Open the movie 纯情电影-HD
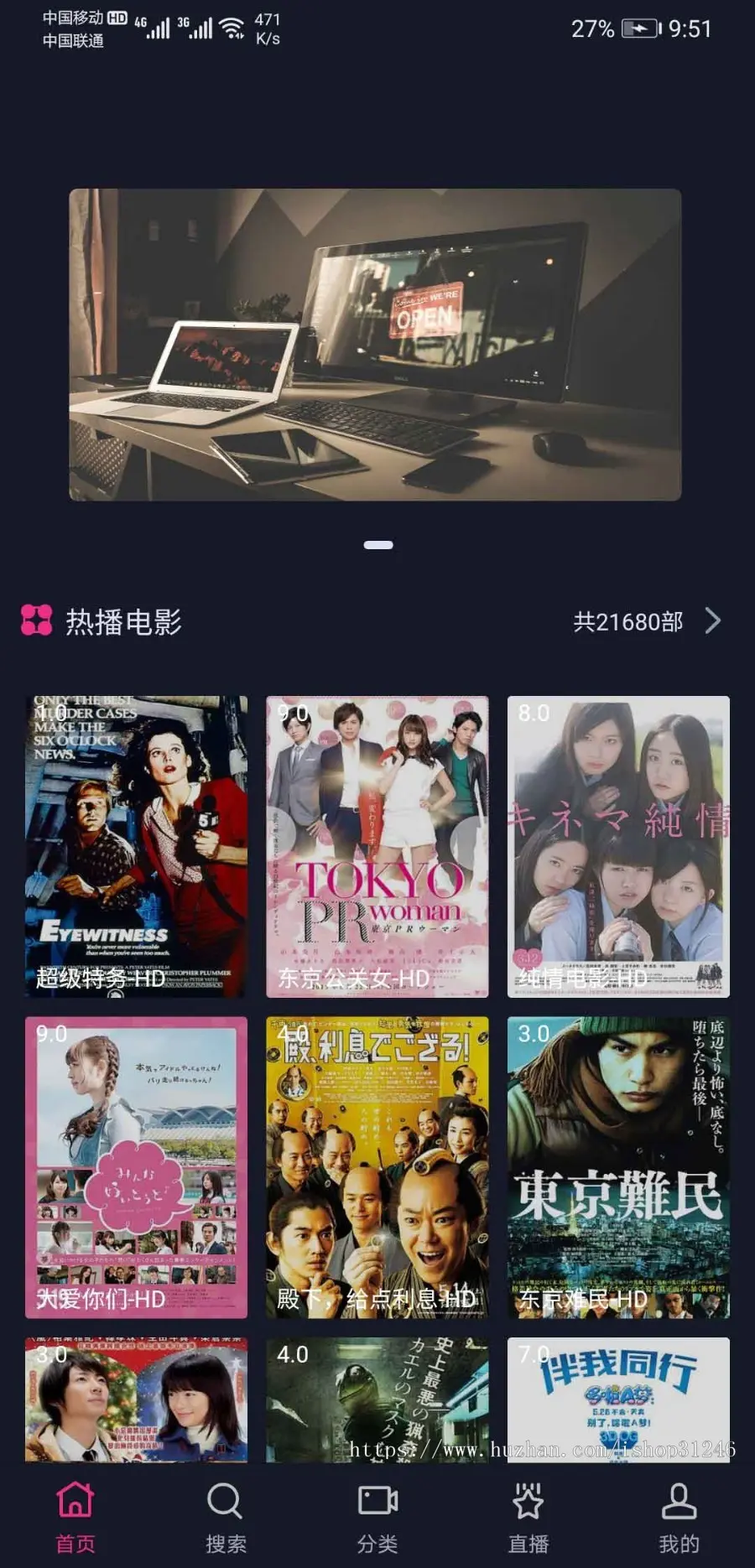 pyautogui.click(x=618, y=847)
